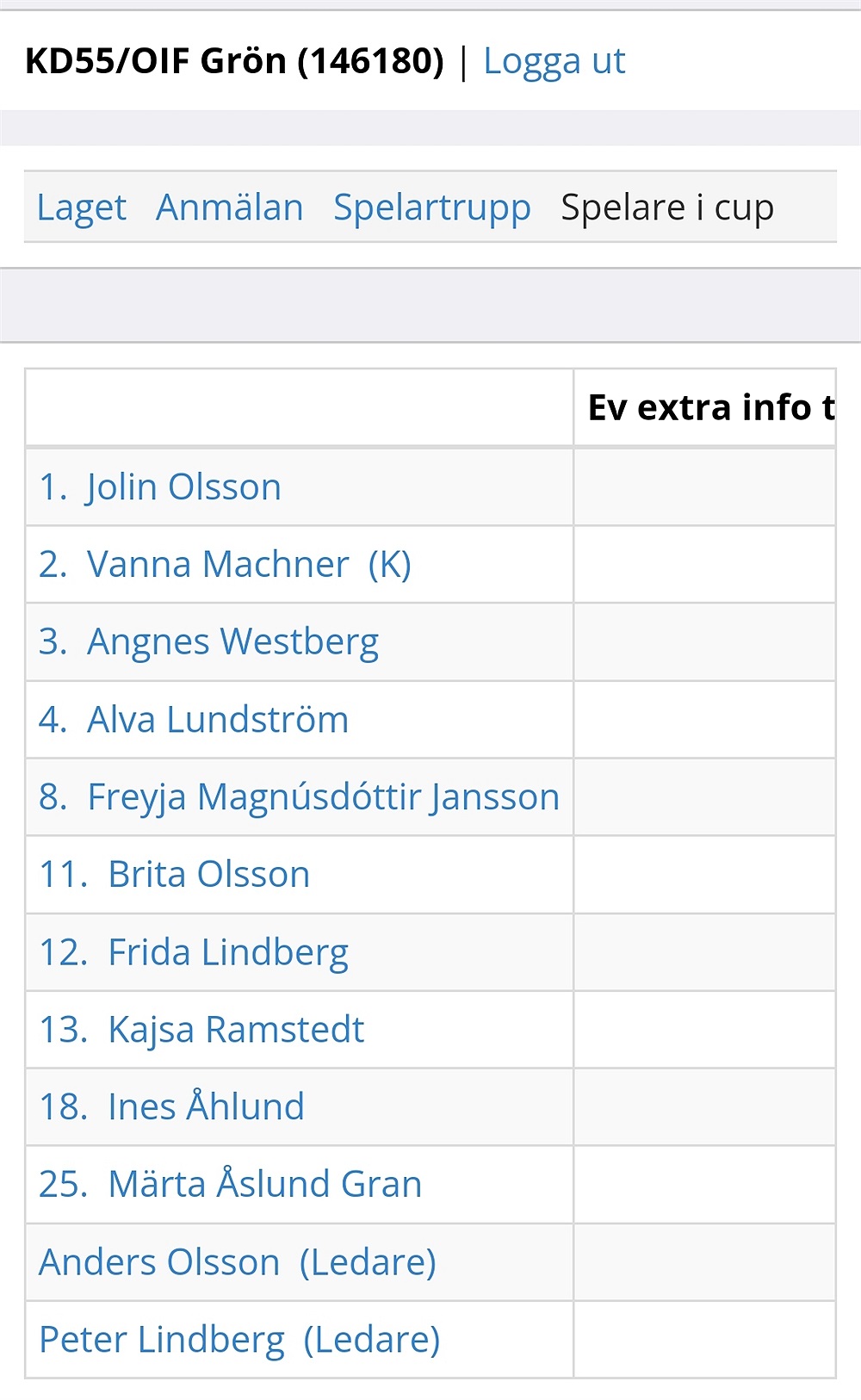Image resolution: width=861 pixels, height=1400 pixels.
Task: Select player Ines Åhlund
Action: [172, 1107]
